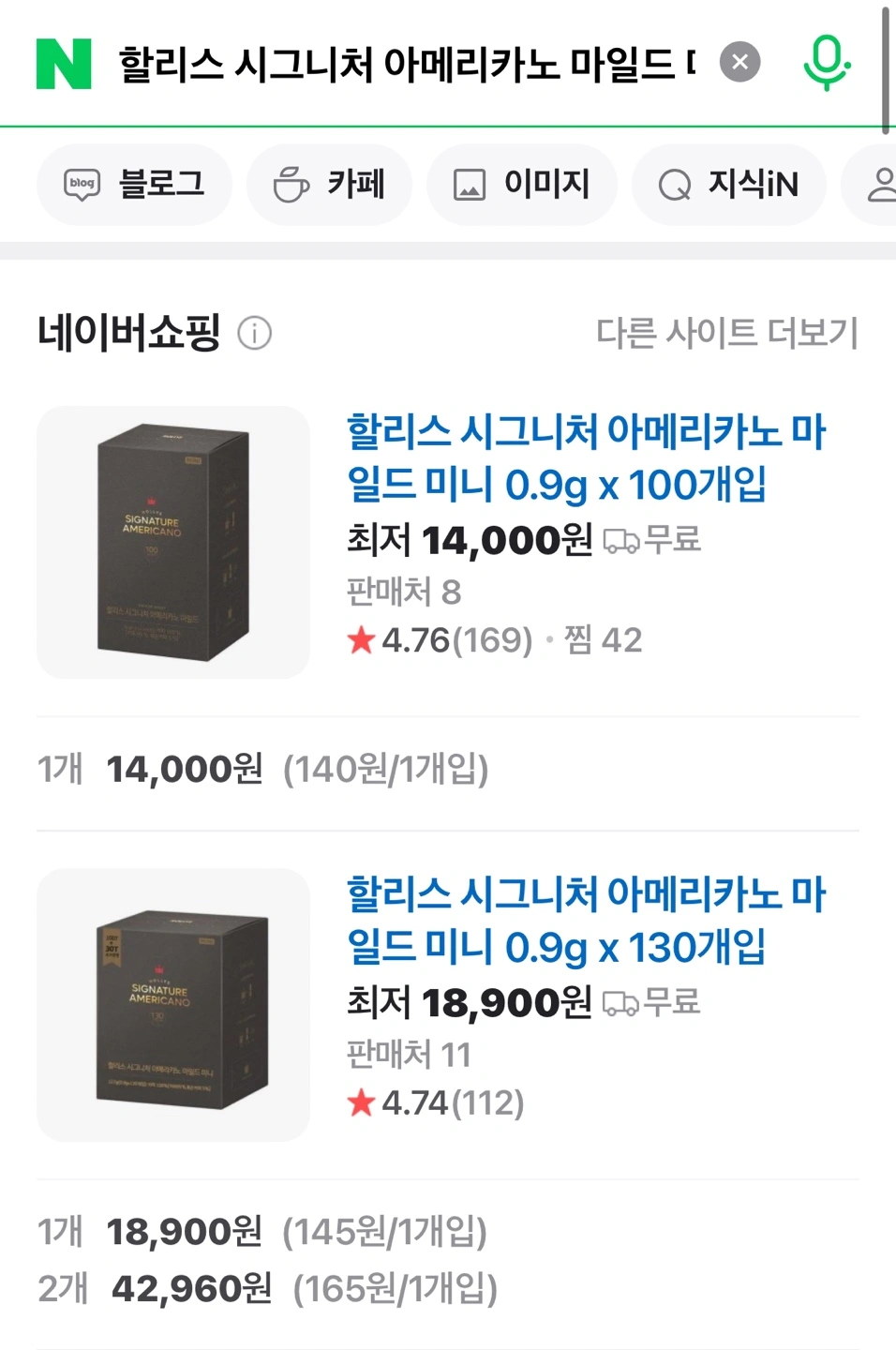Switch to the 지식iN tab

(729, 185)
